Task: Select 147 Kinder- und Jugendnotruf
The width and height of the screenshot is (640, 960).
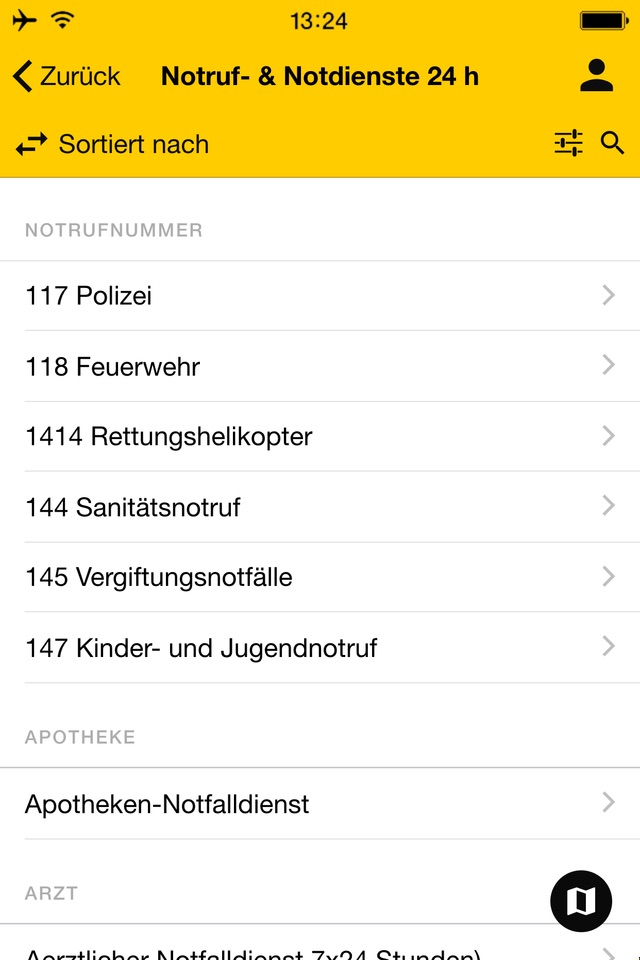Action: click(x=320, y=648)
